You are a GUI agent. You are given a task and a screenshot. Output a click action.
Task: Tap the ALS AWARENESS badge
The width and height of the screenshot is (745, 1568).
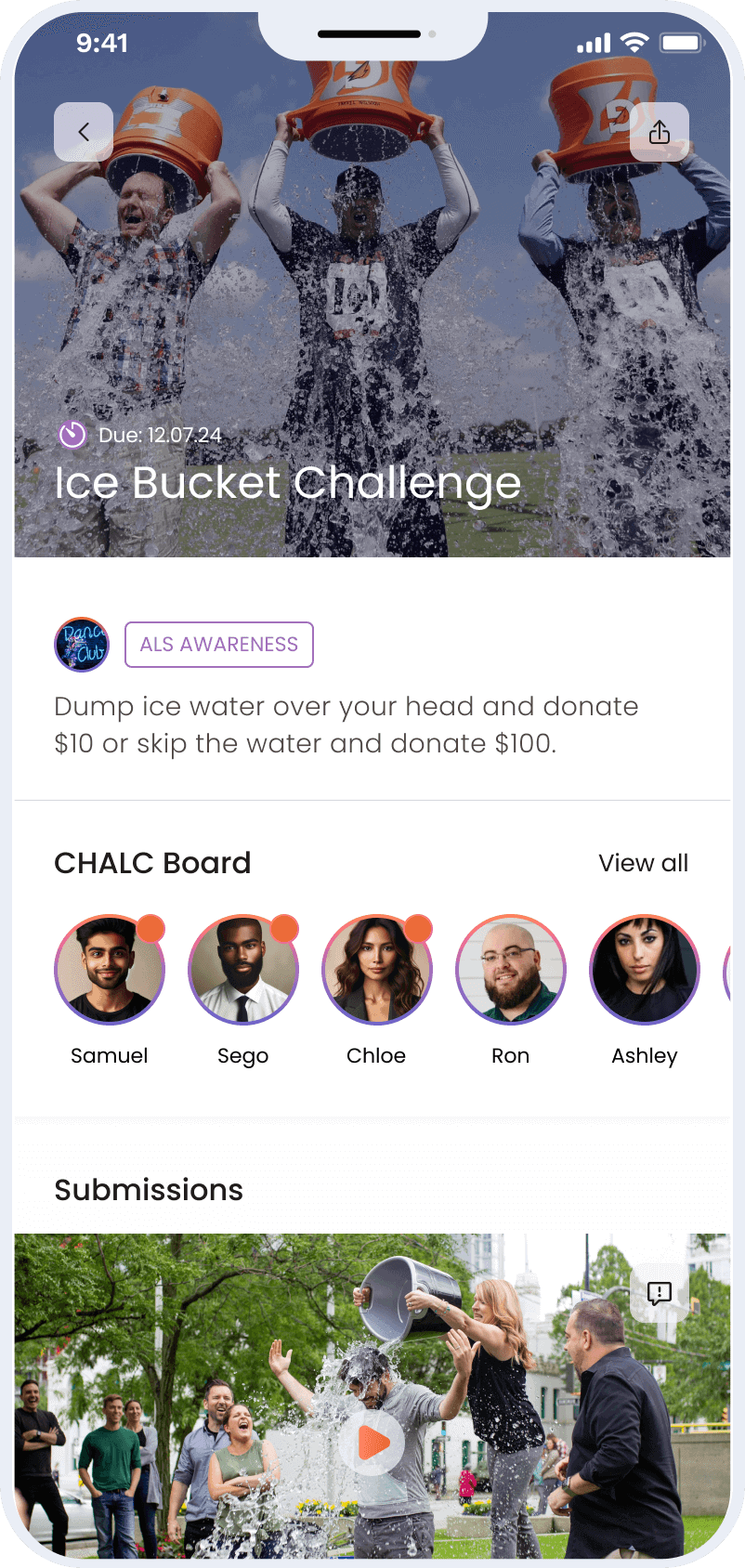click(218, 644)
